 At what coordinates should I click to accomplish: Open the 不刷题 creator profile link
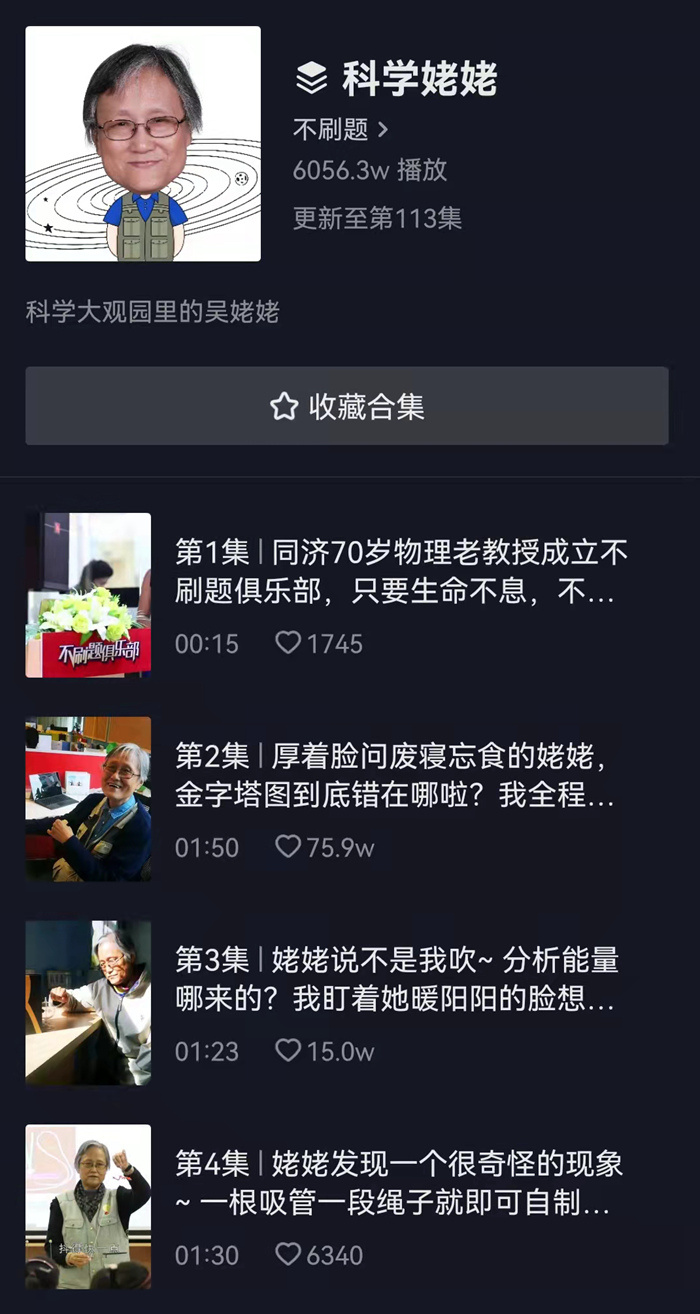340,129
